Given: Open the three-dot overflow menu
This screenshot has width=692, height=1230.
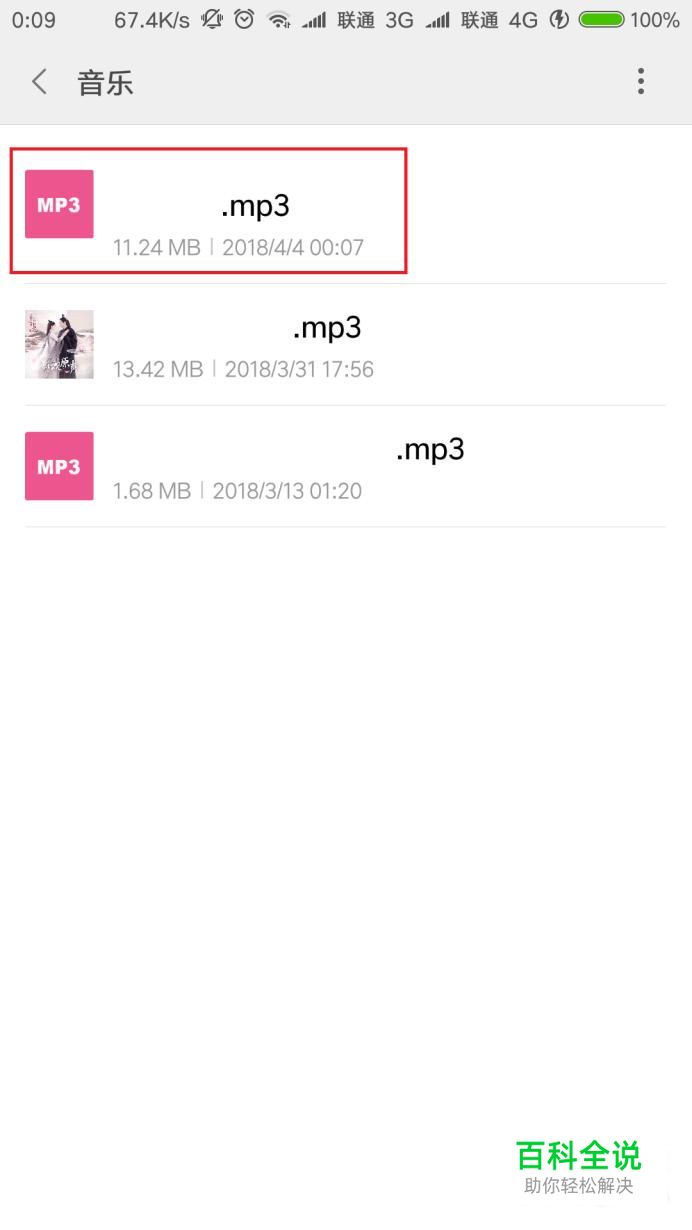Looking at the screenshot, I should click(641, 82).
